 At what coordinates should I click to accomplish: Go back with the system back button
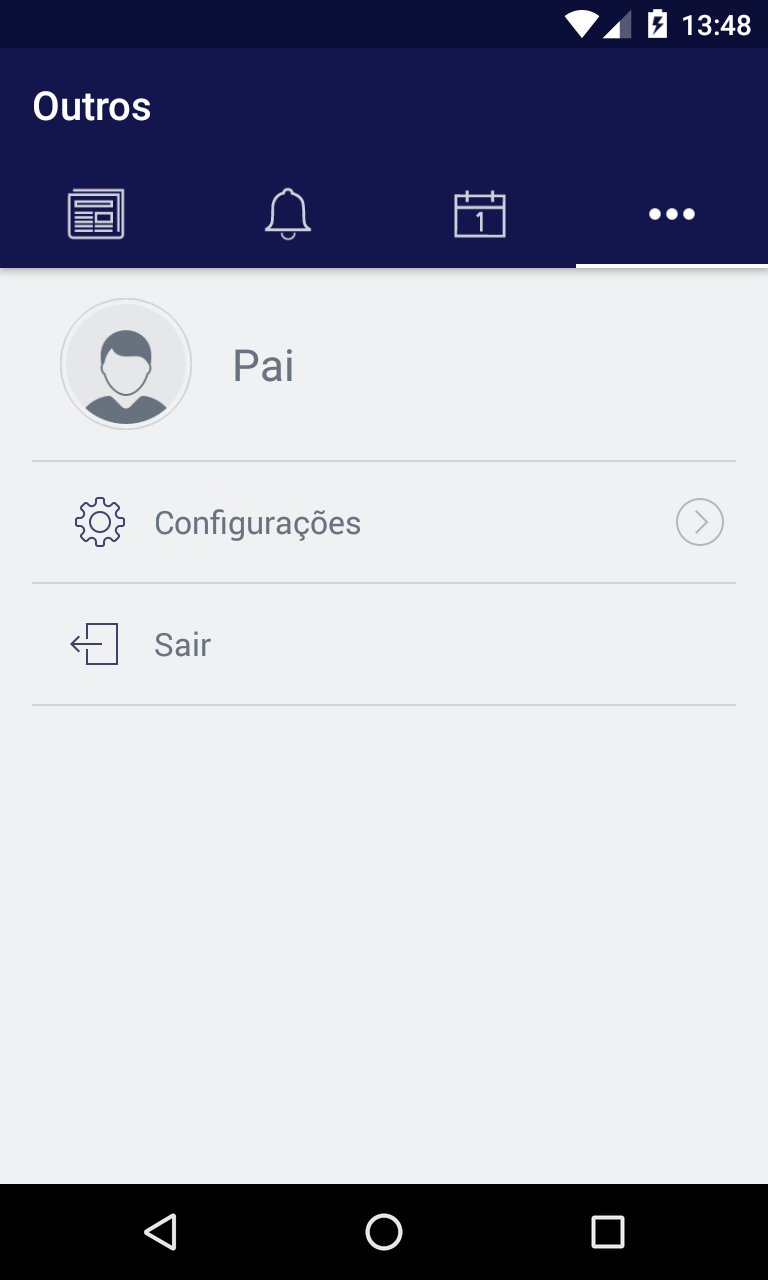160,1232
